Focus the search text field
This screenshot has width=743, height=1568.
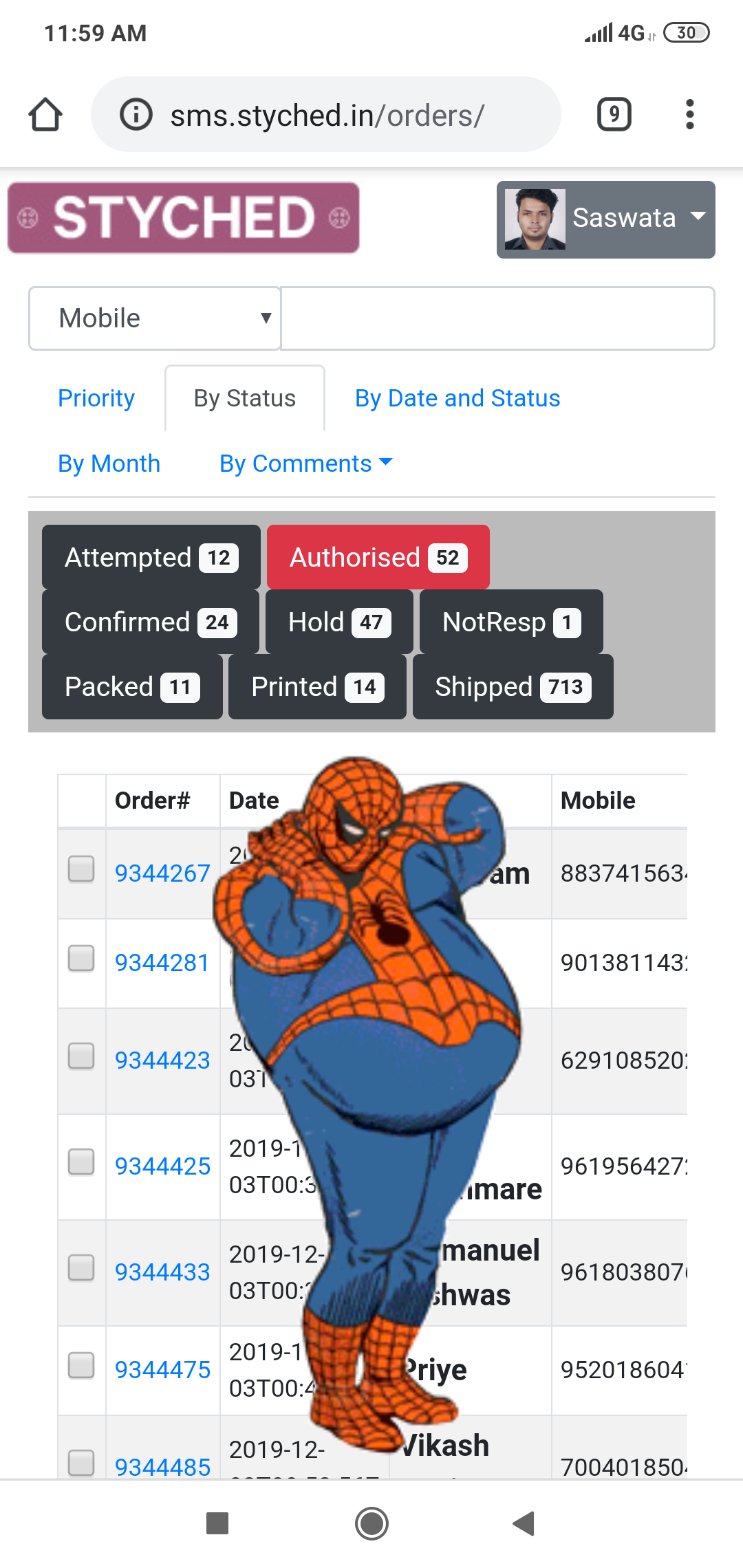(x=498, y=318)
